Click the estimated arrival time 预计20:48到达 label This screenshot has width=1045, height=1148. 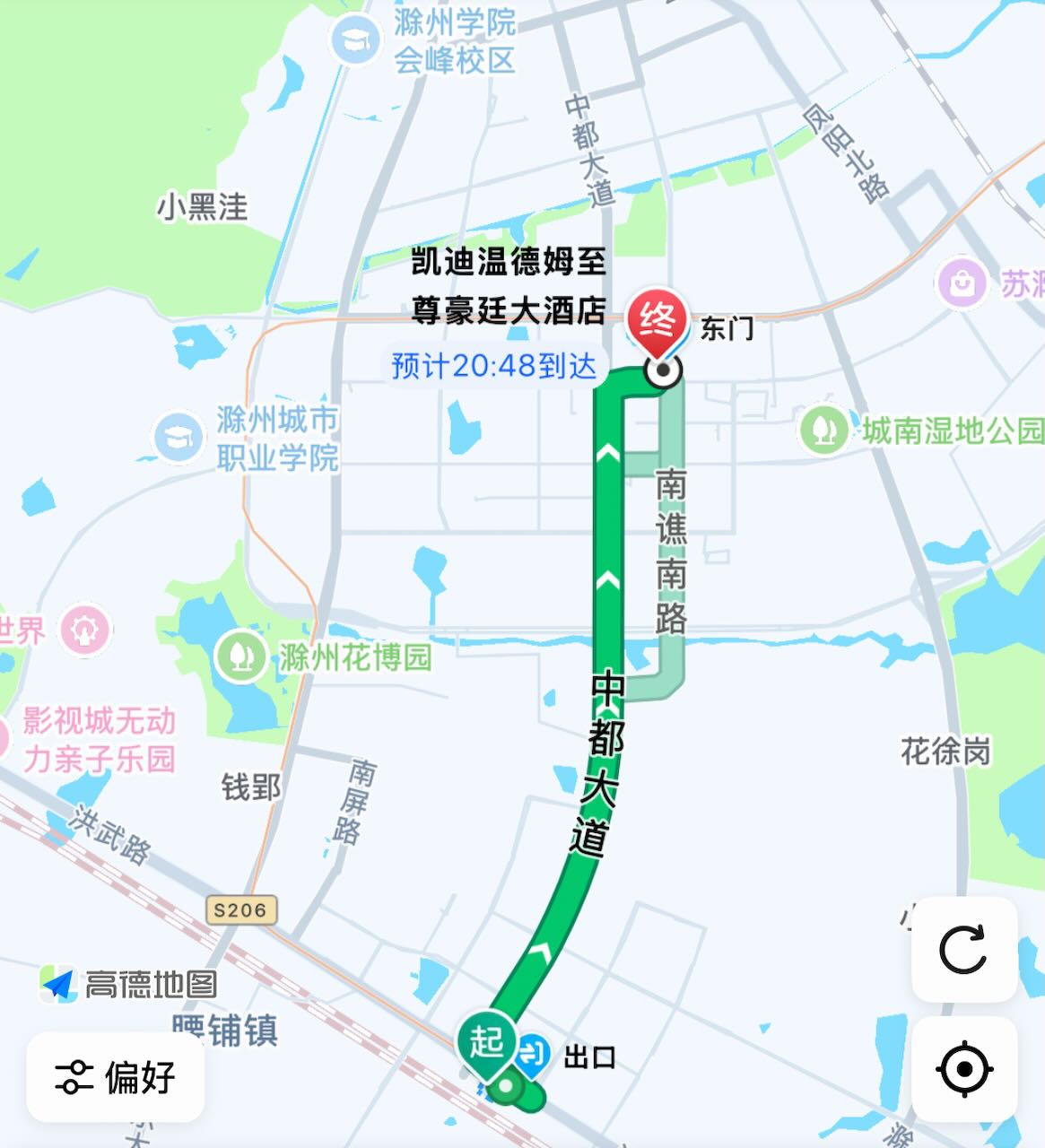click(x=496, y=366)
